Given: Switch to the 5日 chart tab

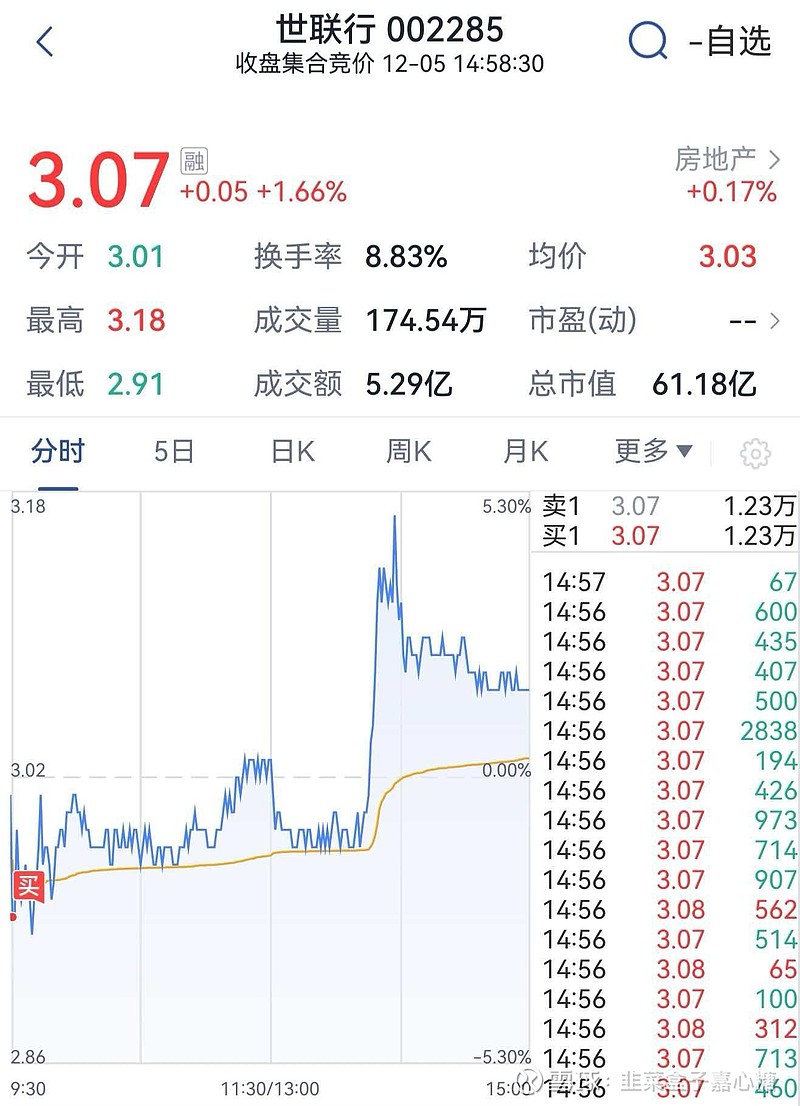Looking at the screenshot, I should click(174, 452).
